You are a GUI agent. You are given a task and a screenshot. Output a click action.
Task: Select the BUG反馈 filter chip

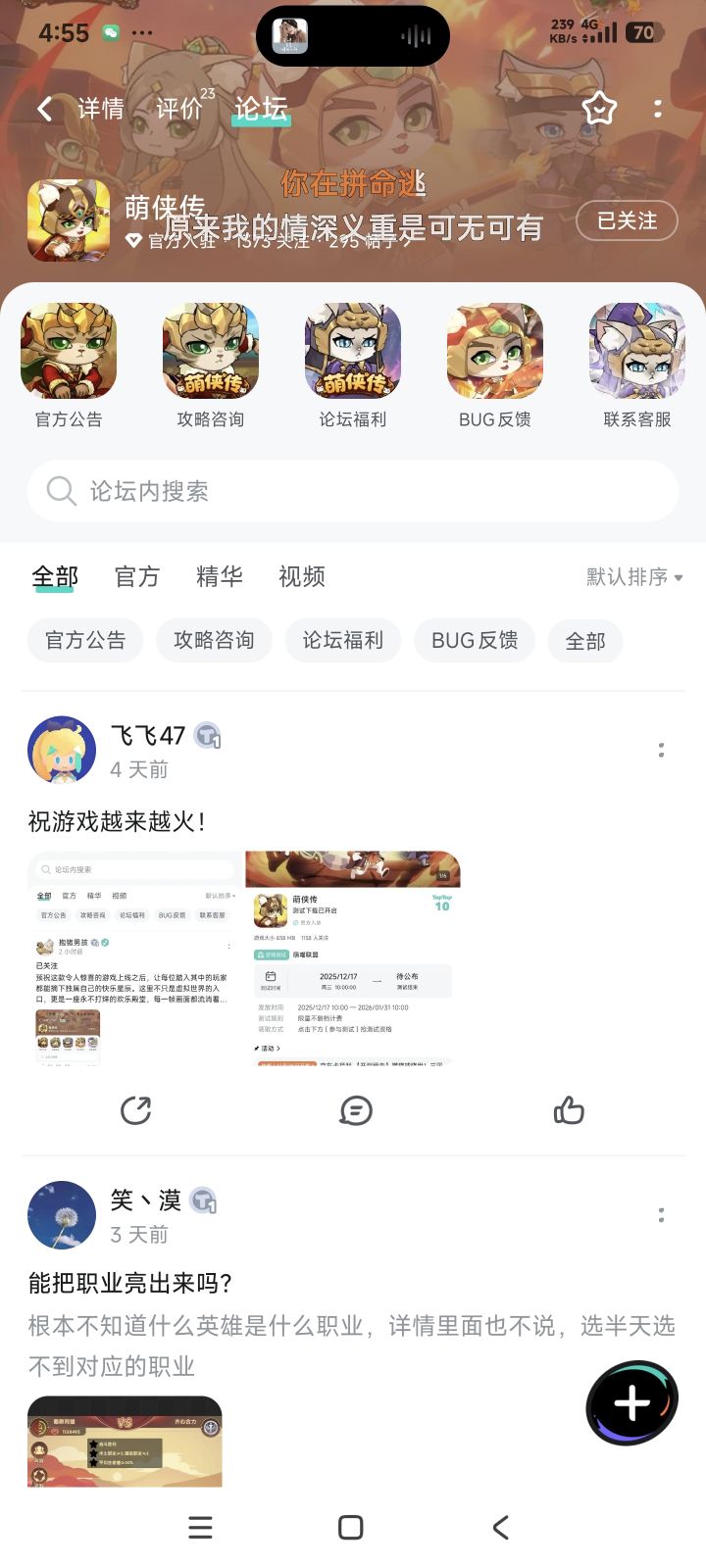[x=475, y=640]
